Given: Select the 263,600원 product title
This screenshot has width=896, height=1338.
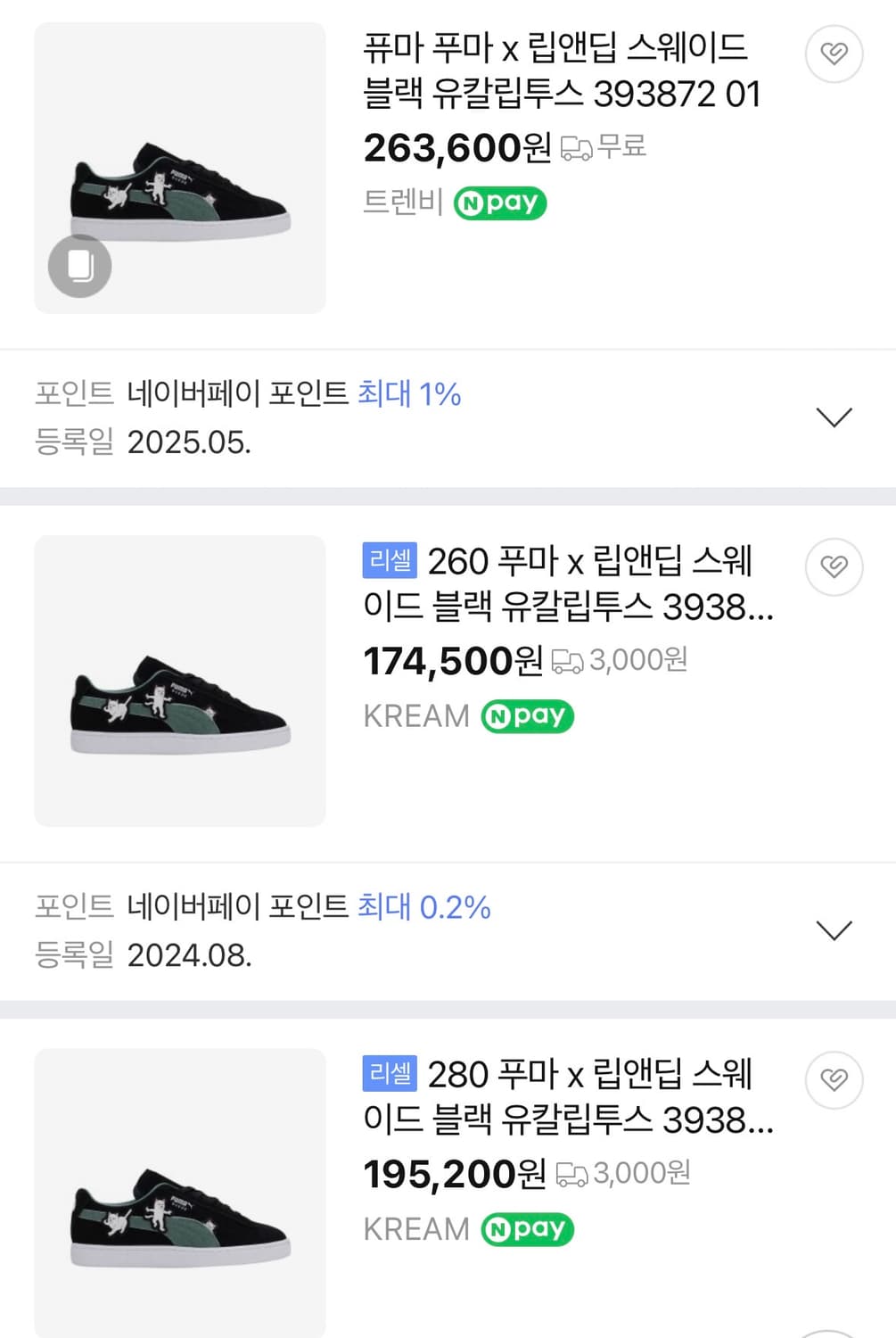Looking at the screenshot, I should 560,71.
